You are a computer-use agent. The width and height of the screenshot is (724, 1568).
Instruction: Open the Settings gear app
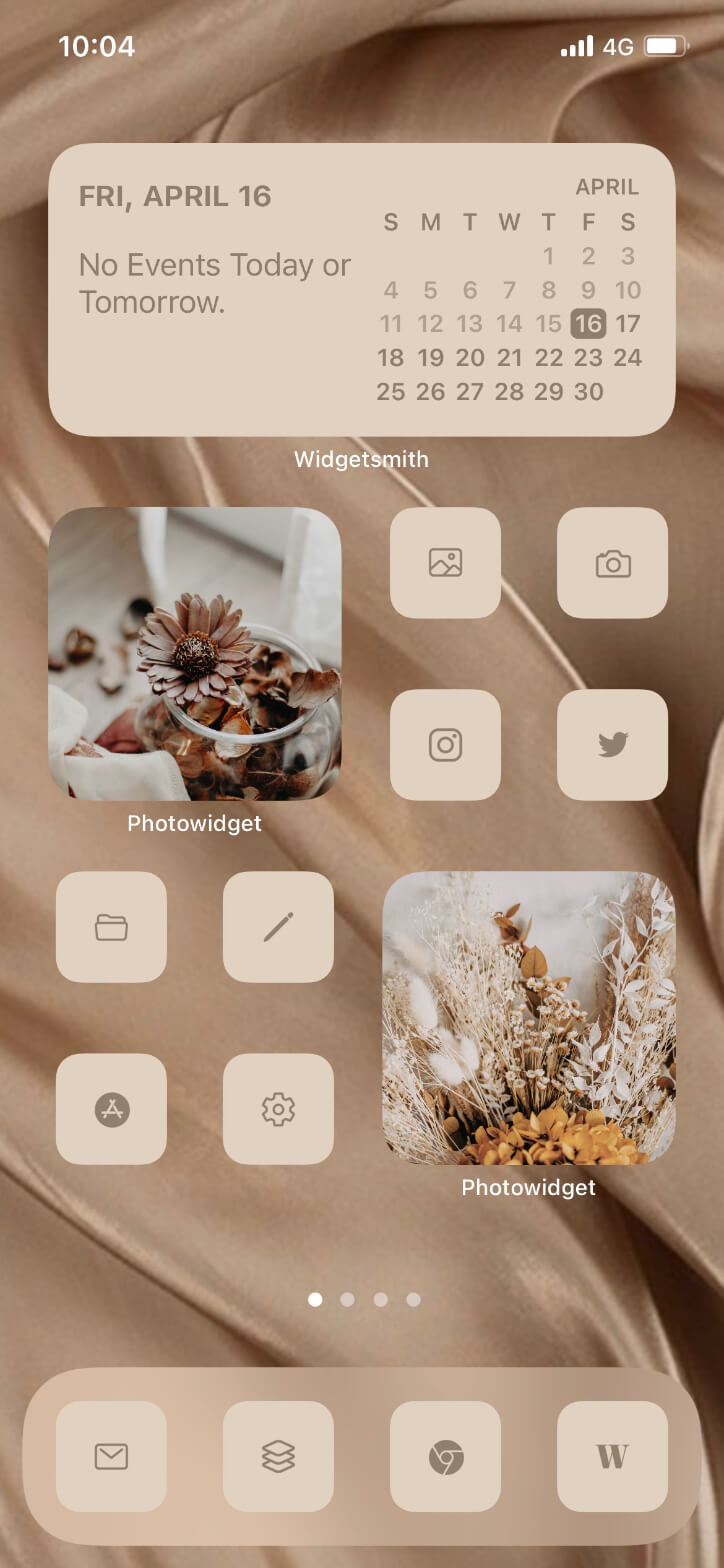pos(278,1109)
